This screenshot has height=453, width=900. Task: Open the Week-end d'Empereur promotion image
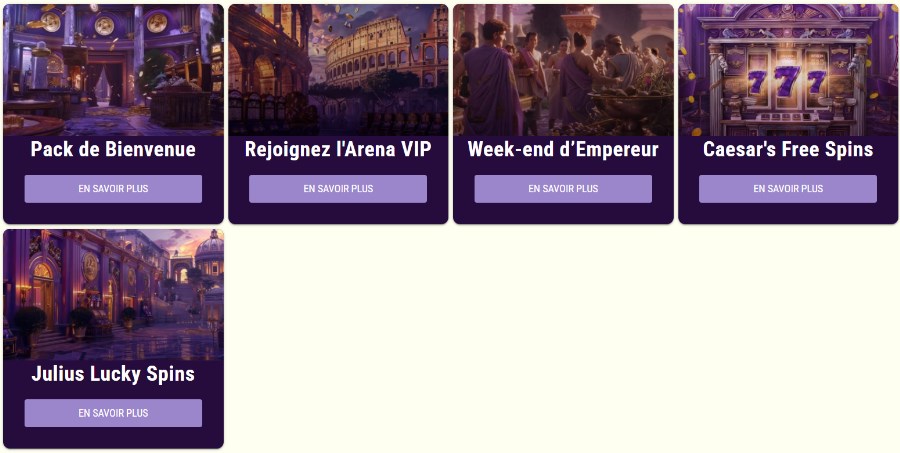(563, 70)
